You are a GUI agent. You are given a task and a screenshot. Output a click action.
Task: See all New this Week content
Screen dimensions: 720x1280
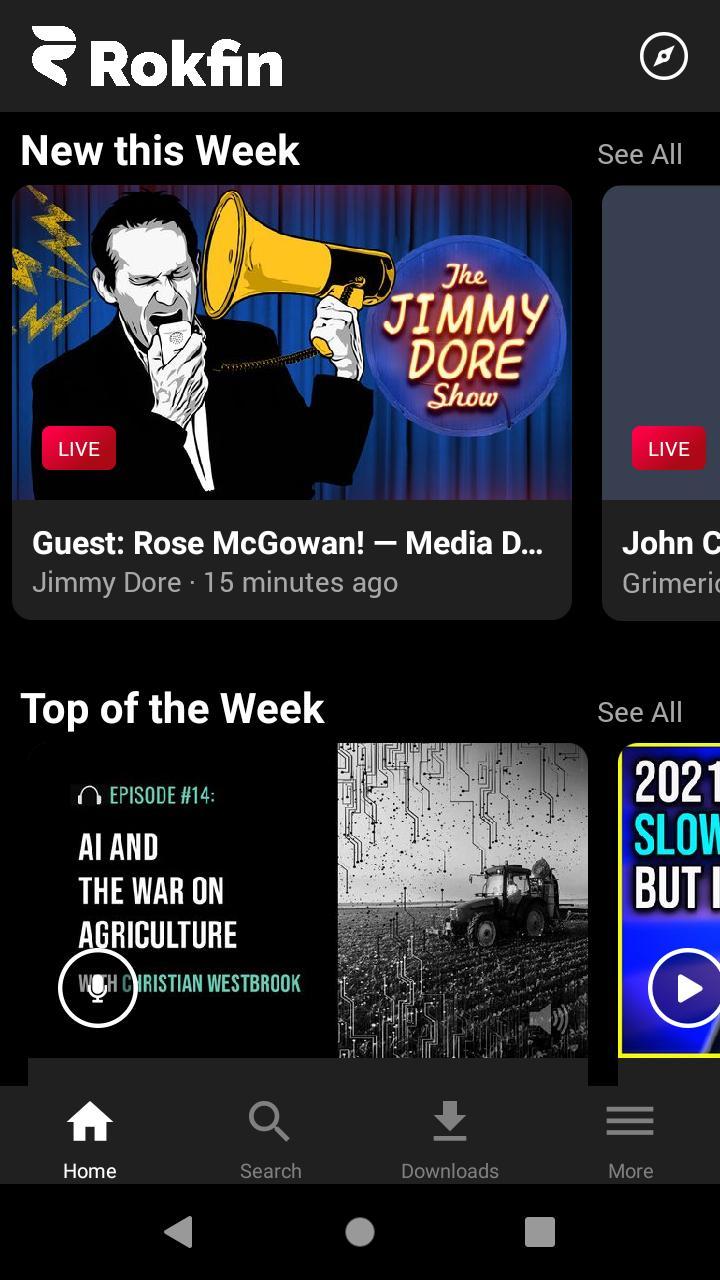tap(639, 154)
